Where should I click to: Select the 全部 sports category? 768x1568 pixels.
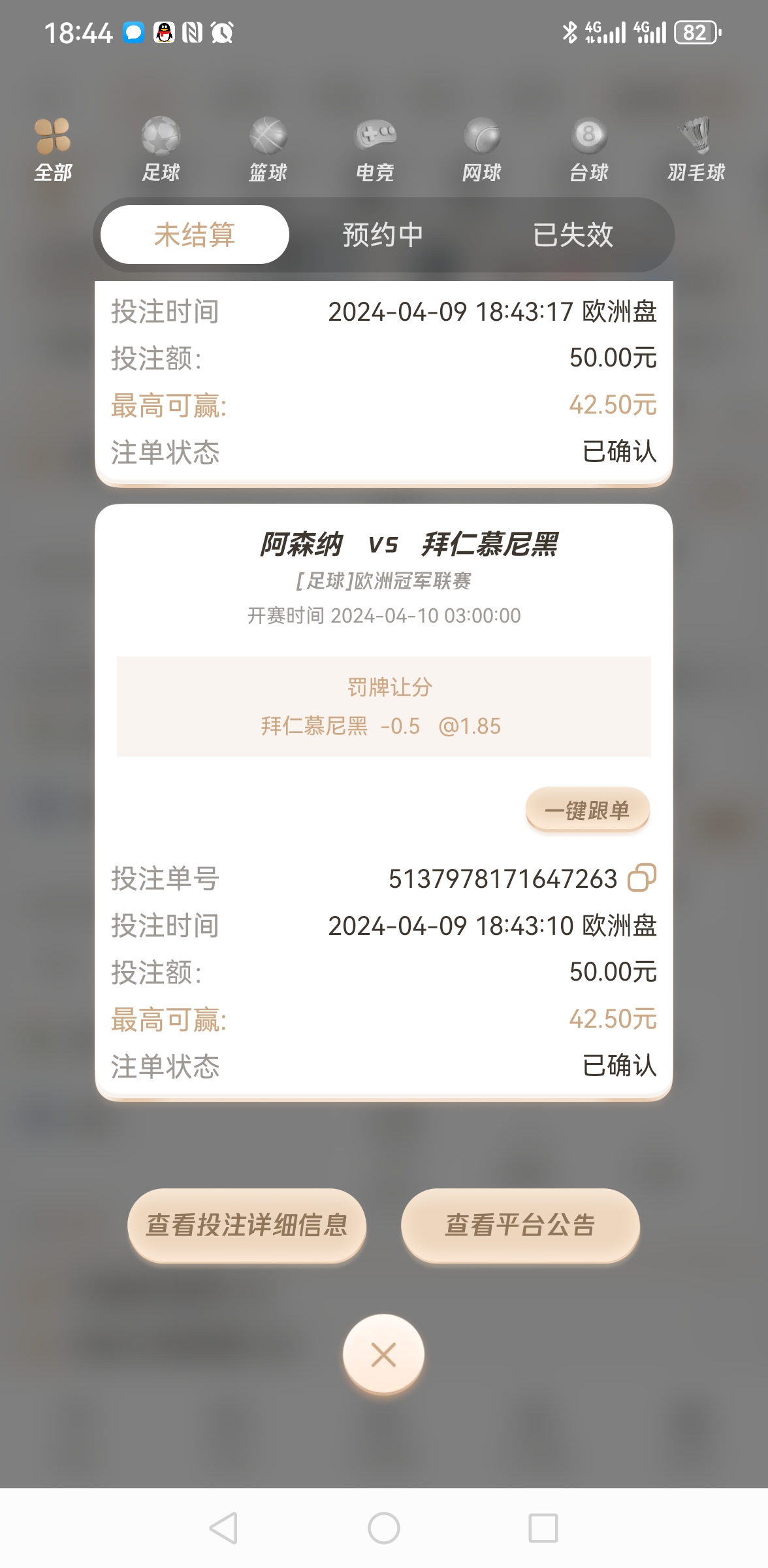(x=53, y=150)
